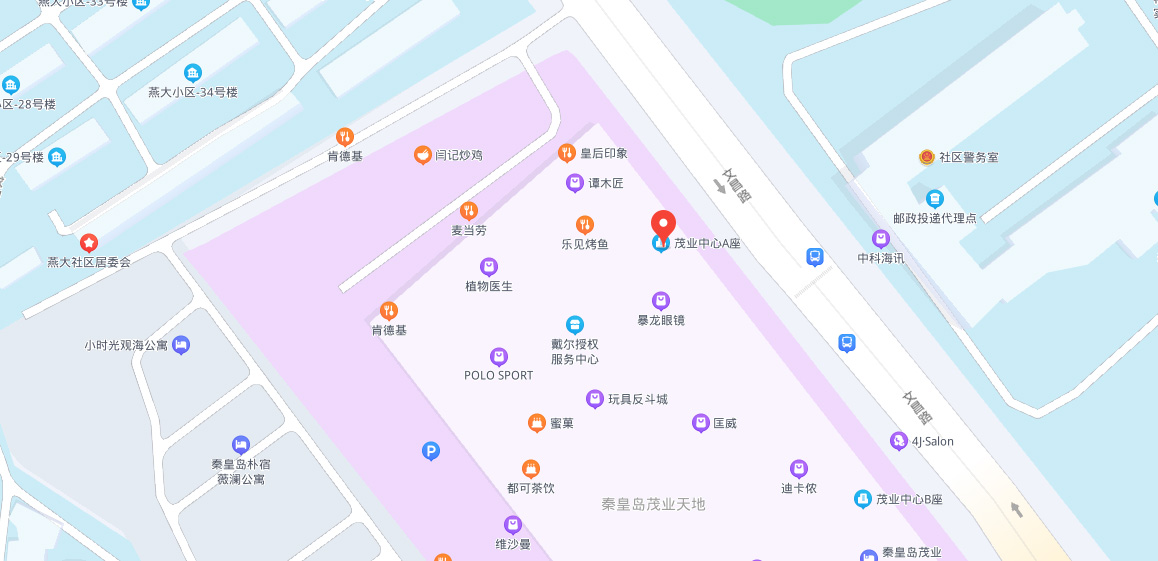
Task: Select the parking lot P marker
Action: pos(431,451)
